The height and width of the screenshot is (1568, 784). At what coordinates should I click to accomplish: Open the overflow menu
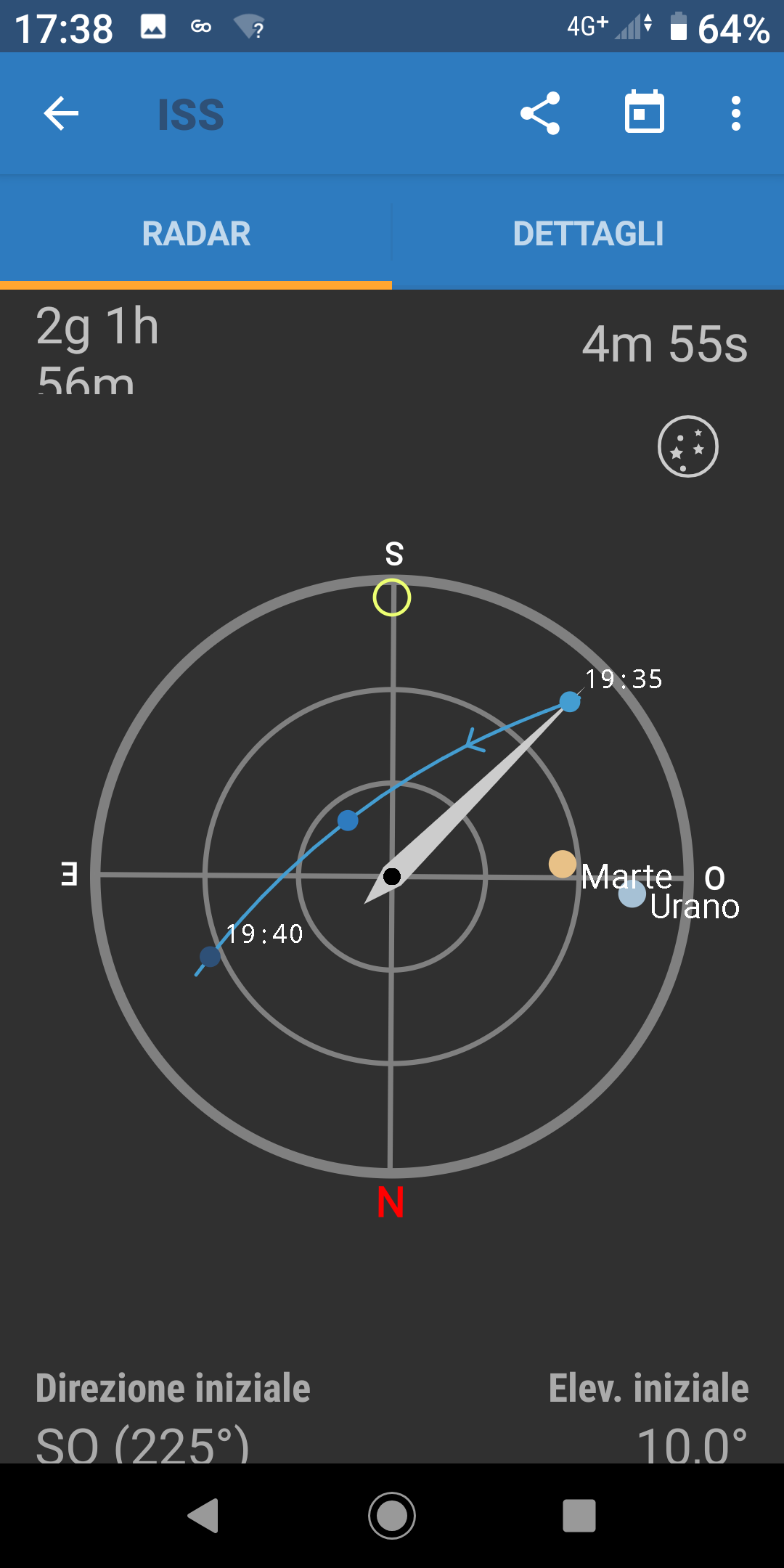click(736, 114)
